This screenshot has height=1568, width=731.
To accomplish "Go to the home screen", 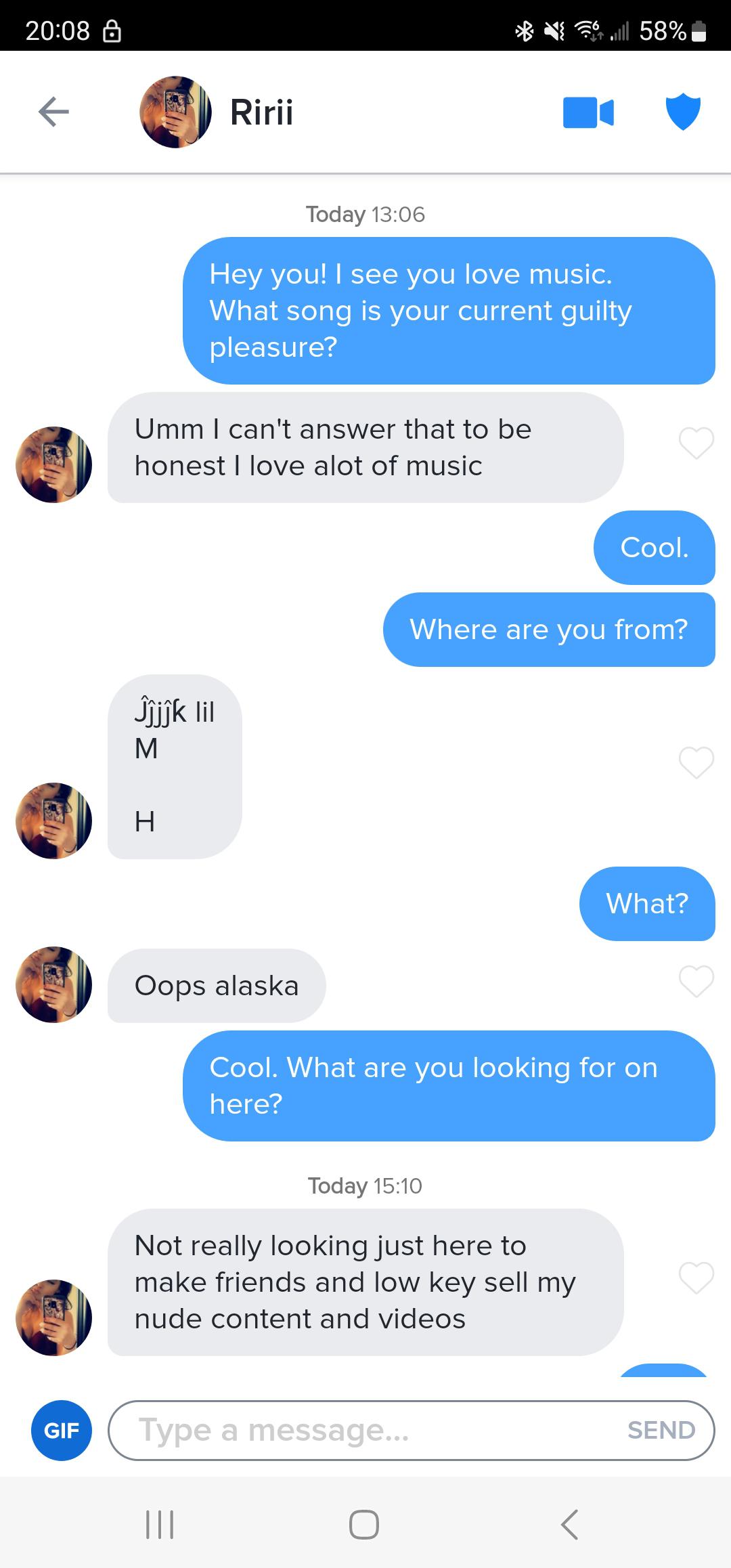I will tap(364, 1525).
